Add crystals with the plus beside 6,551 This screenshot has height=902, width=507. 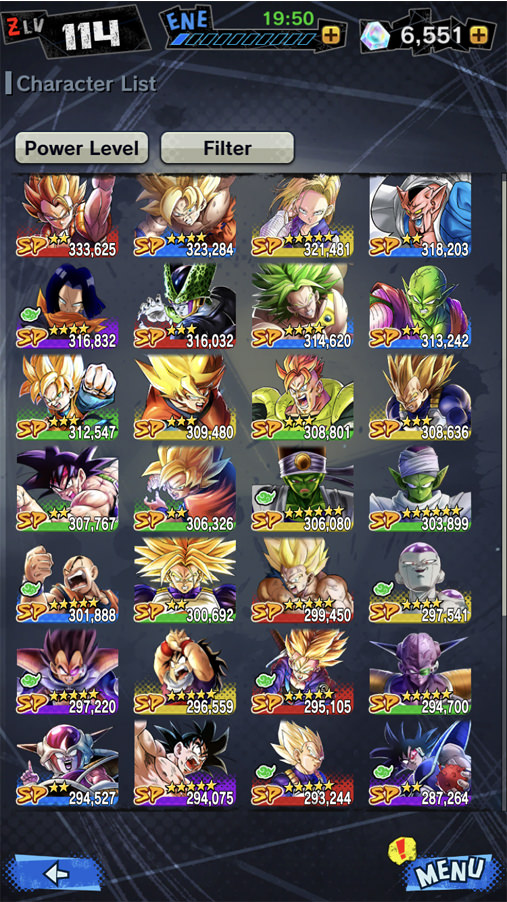pyautogui.click(x=479, y=36)
